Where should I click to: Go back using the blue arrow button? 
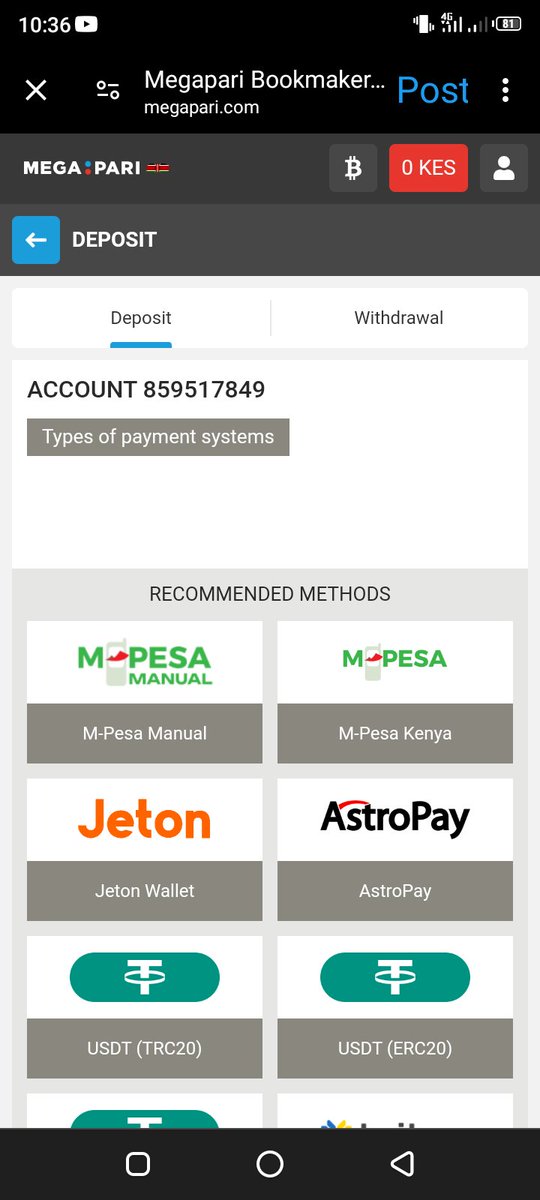[36, 240]
